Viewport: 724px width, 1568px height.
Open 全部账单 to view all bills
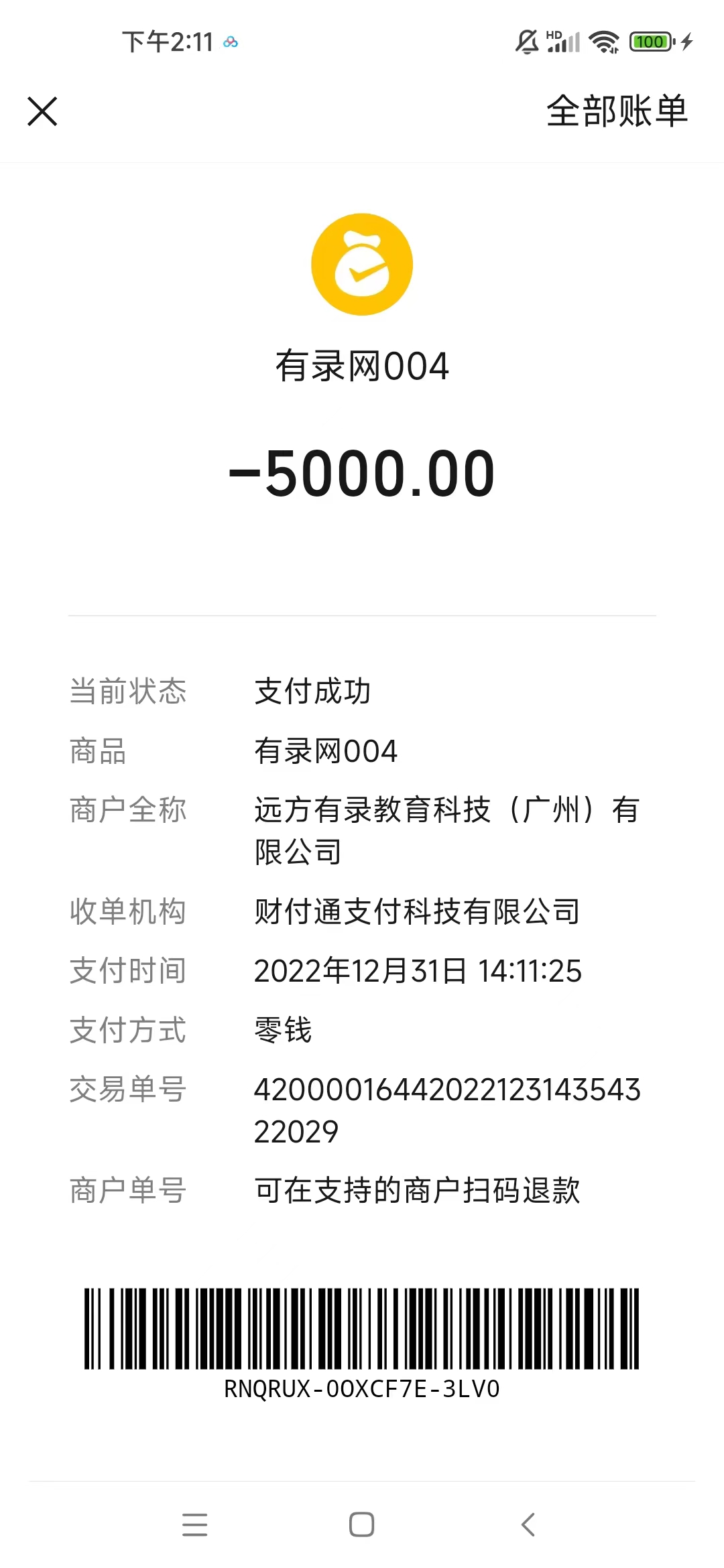[x=617, y=111]
